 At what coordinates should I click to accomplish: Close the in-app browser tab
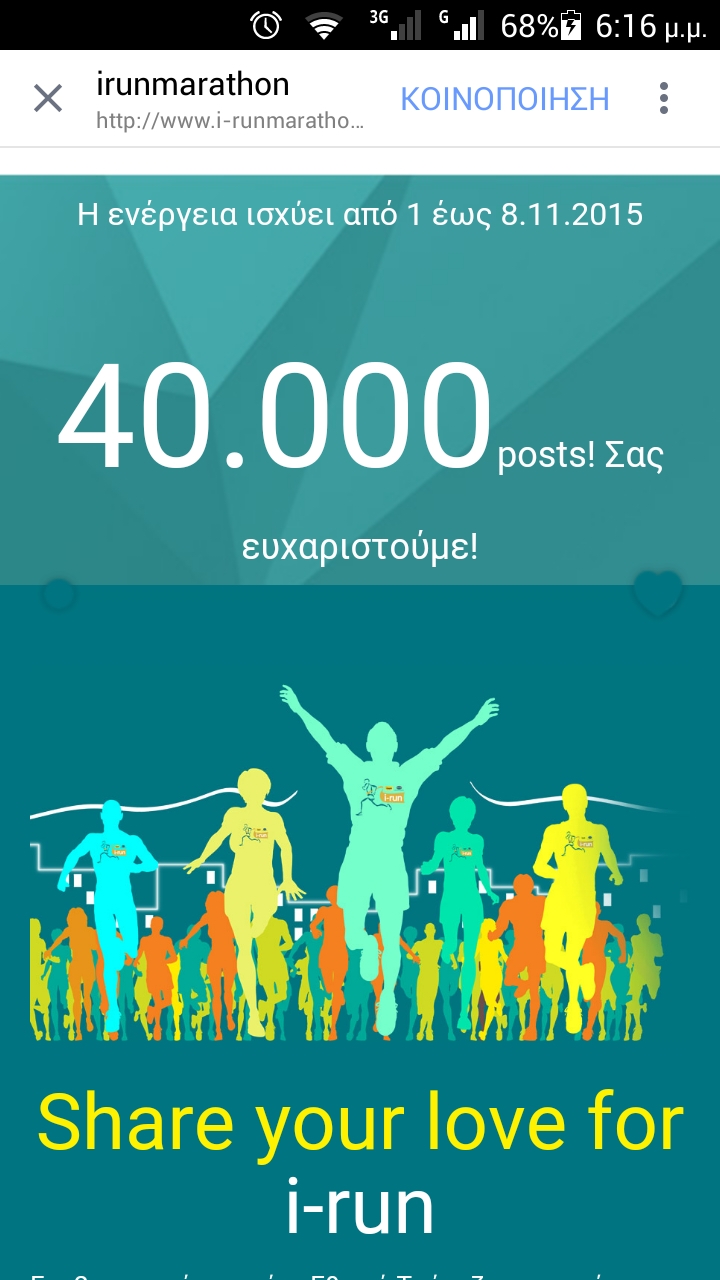[x=48, y=98]
